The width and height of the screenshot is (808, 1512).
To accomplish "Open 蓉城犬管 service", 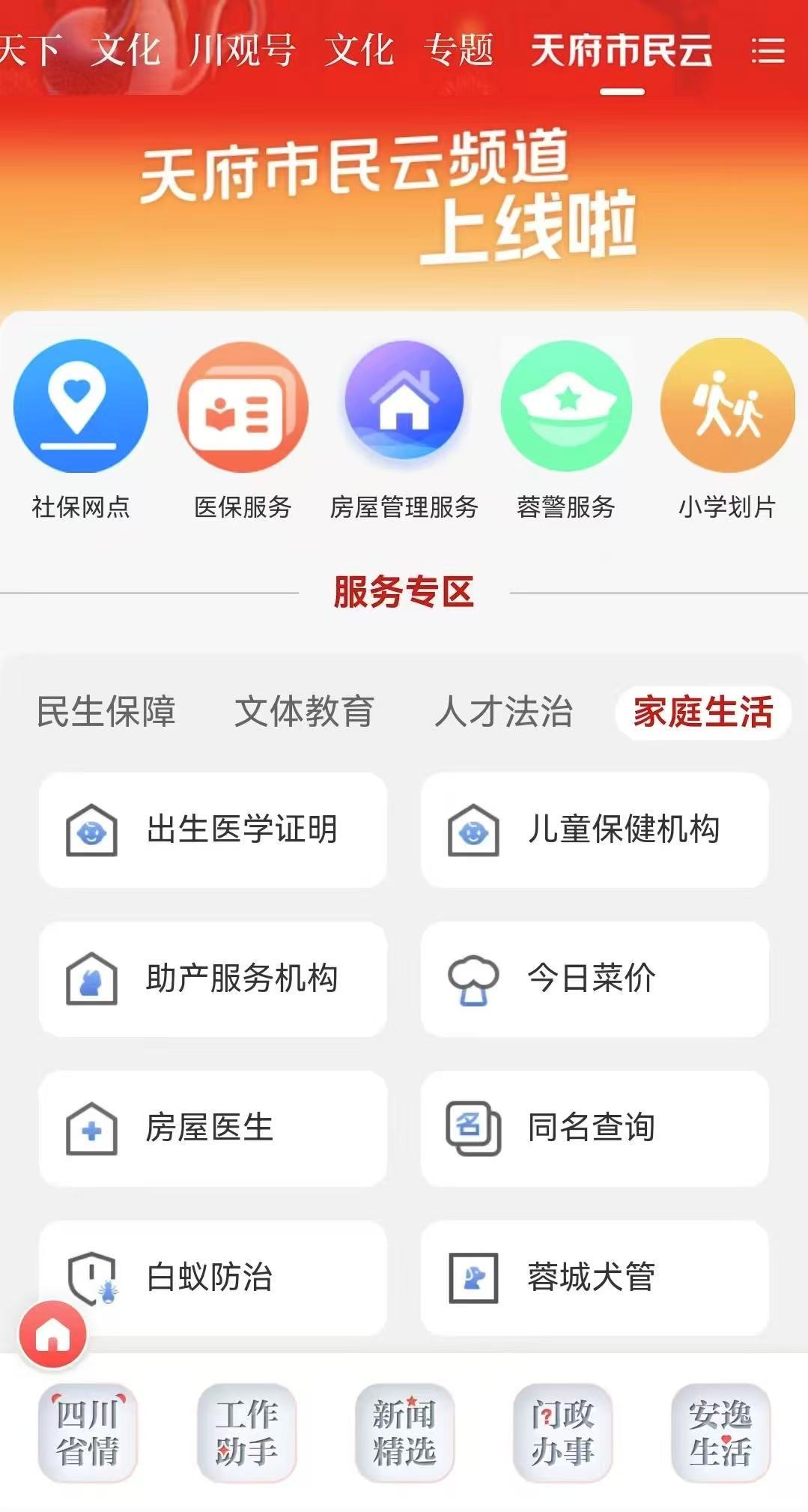I will pyautogui.click(x=595, y=1277).
